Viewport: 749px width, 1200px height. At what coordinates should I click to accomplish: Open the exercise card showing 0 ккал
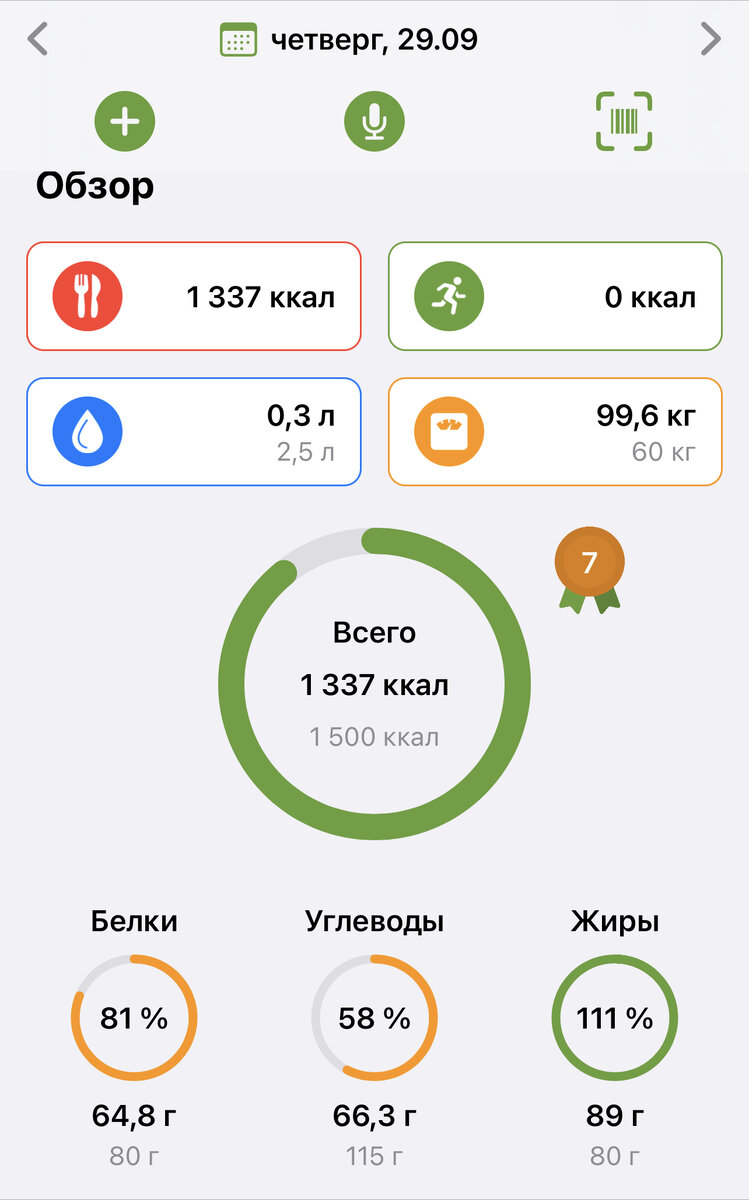click(x=555, y=296)
